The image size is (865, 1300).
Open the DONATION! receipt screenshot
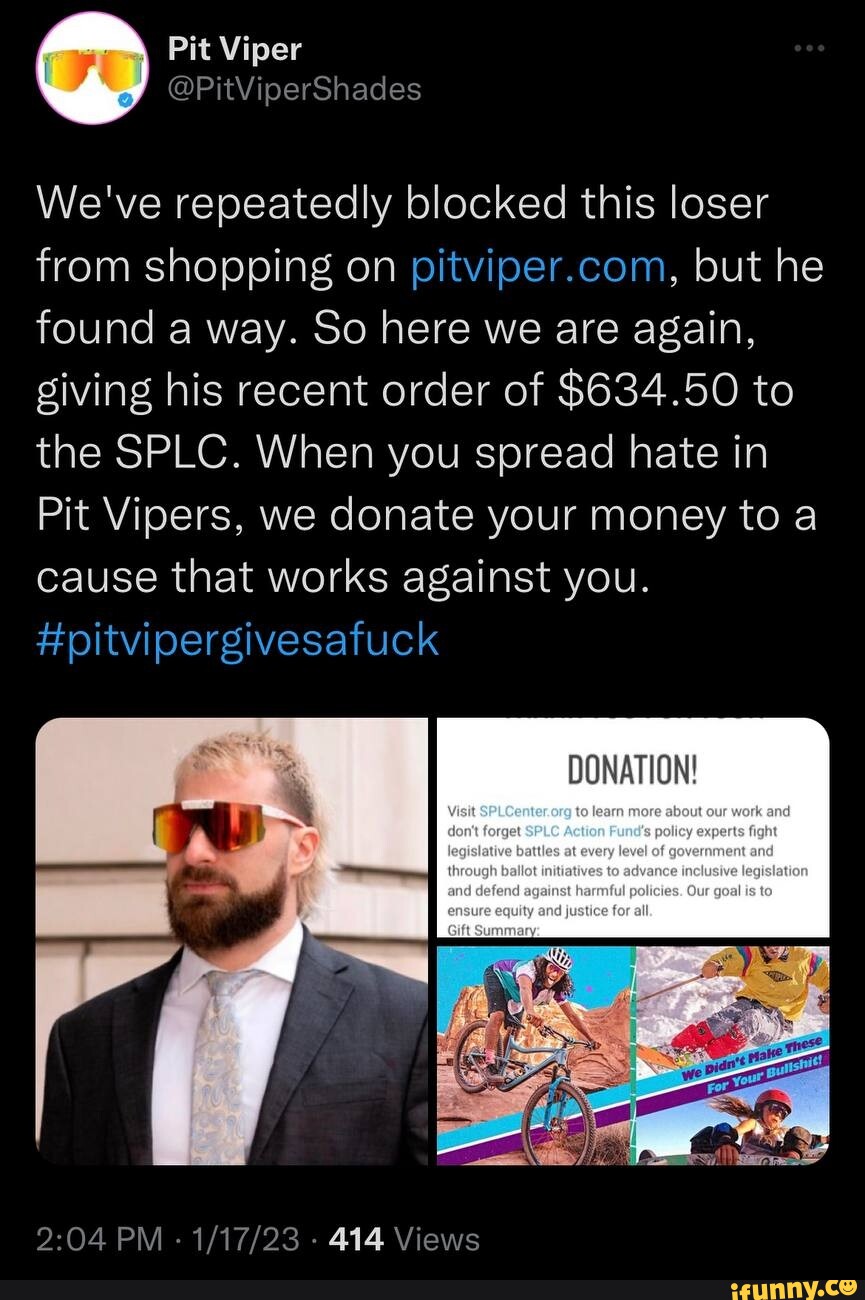click(632, 825)
